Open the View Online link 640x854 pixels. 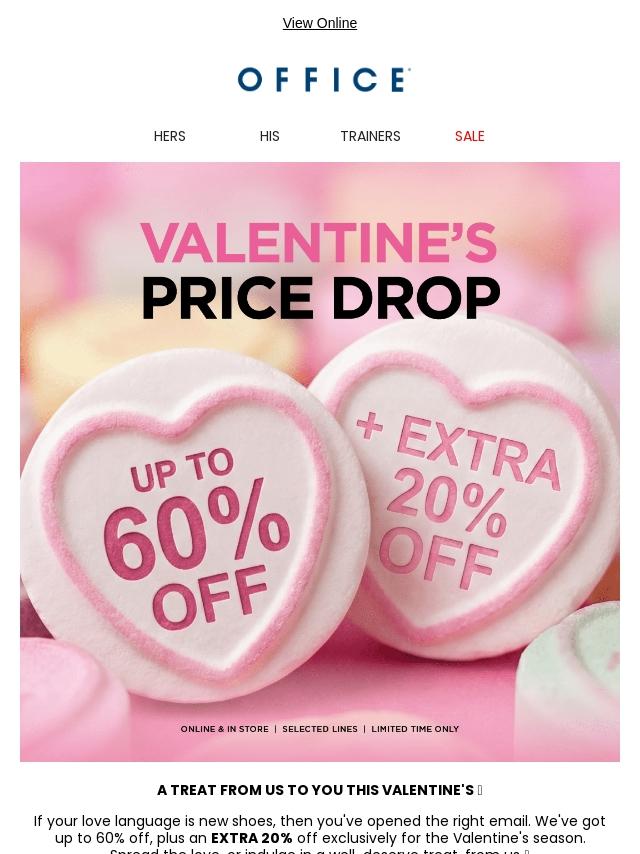coord(320,23)
